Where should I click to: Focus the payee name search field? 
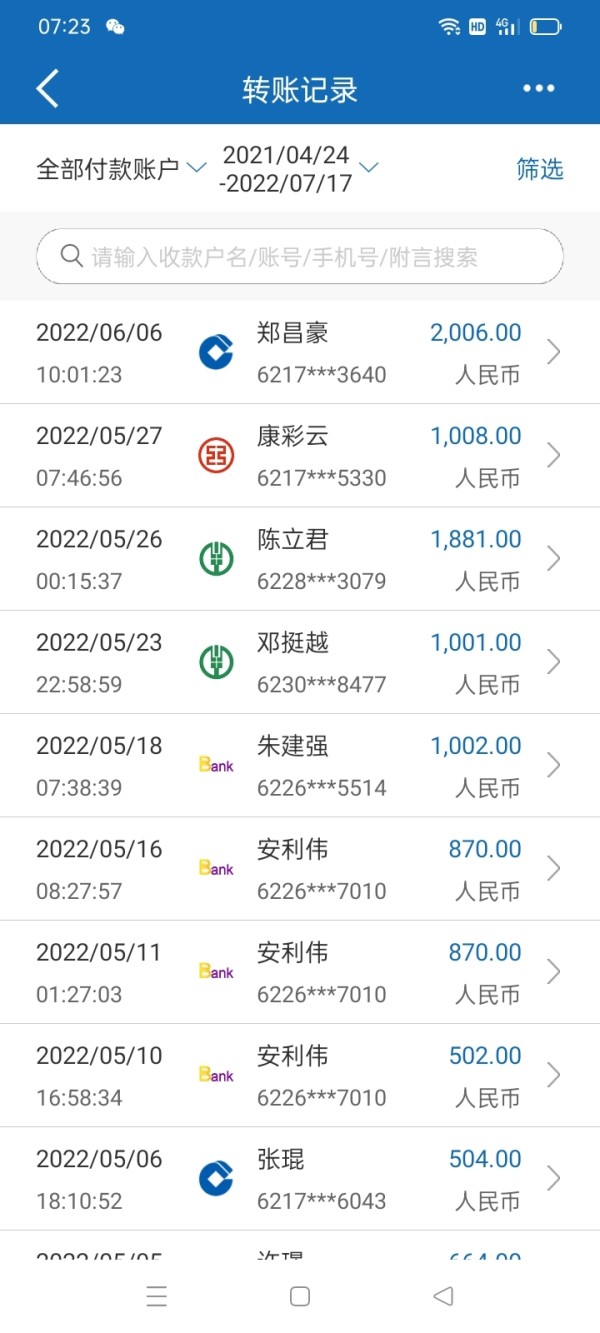click(300, 257)
